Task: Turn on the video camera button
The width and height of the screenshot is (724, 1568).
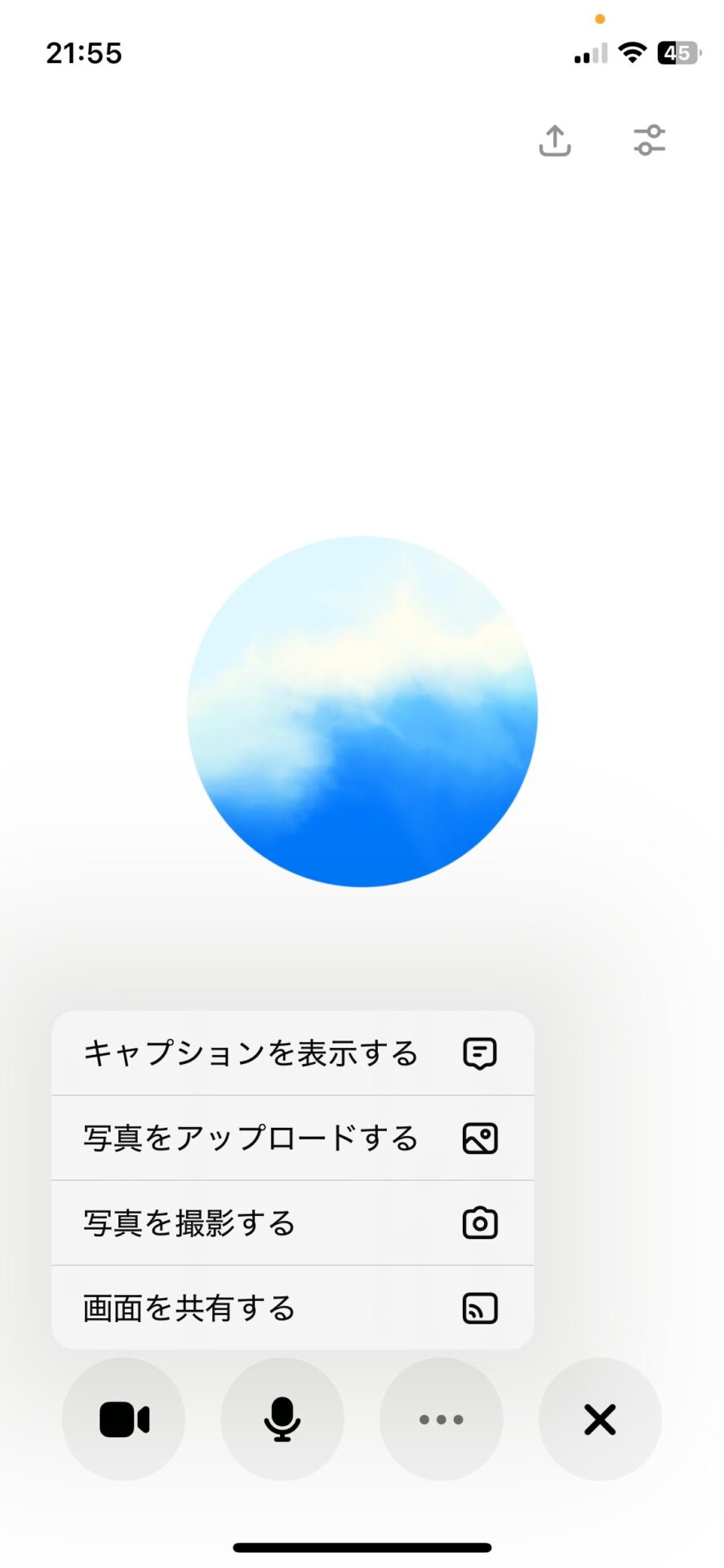Action: [x=123, y=1419]
